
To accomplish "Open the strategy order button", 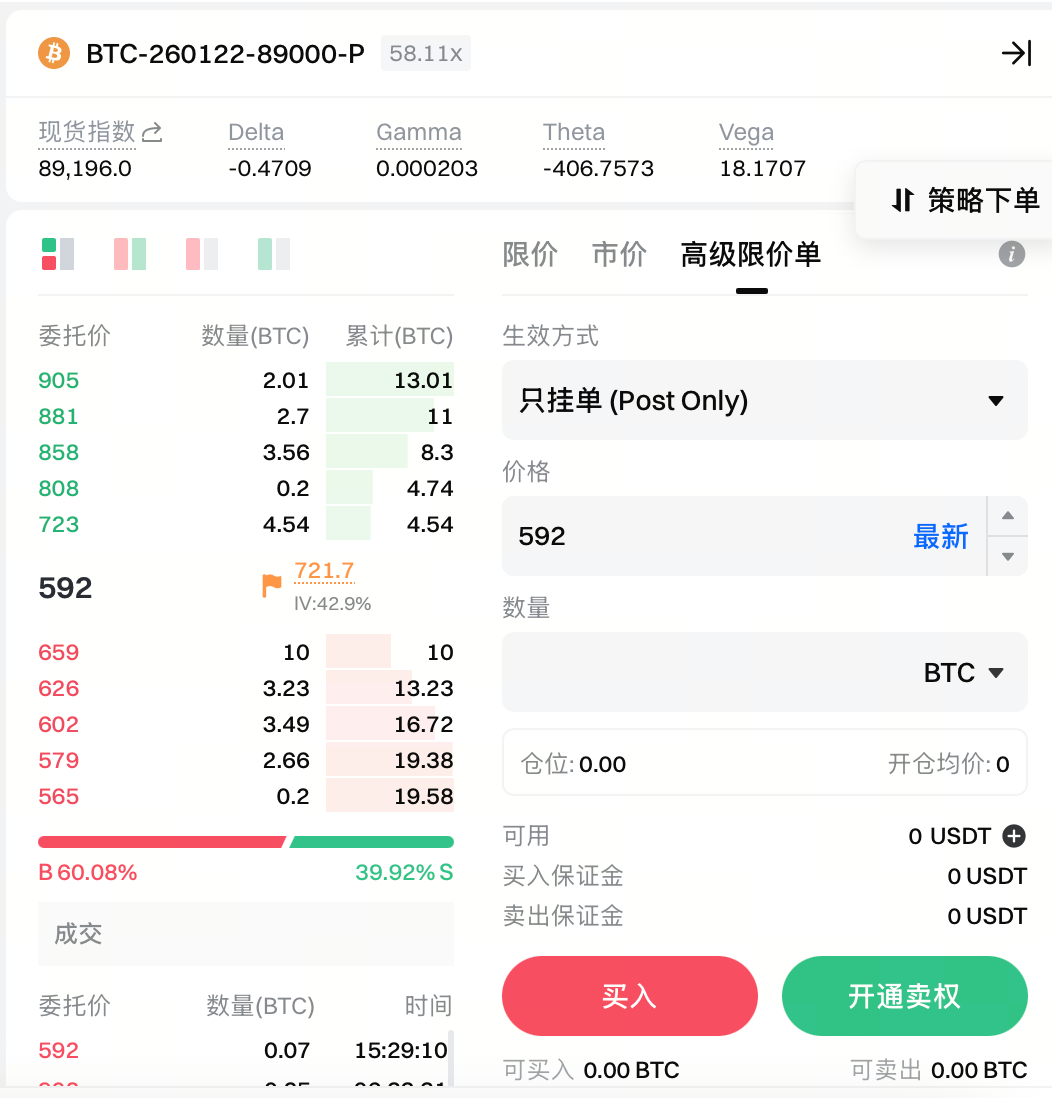I will coord(964,200).
